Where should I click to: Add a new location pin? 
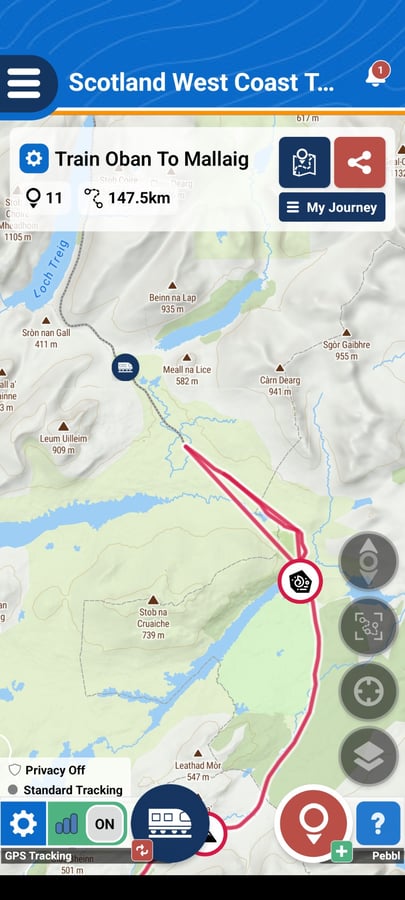[313, 824]
